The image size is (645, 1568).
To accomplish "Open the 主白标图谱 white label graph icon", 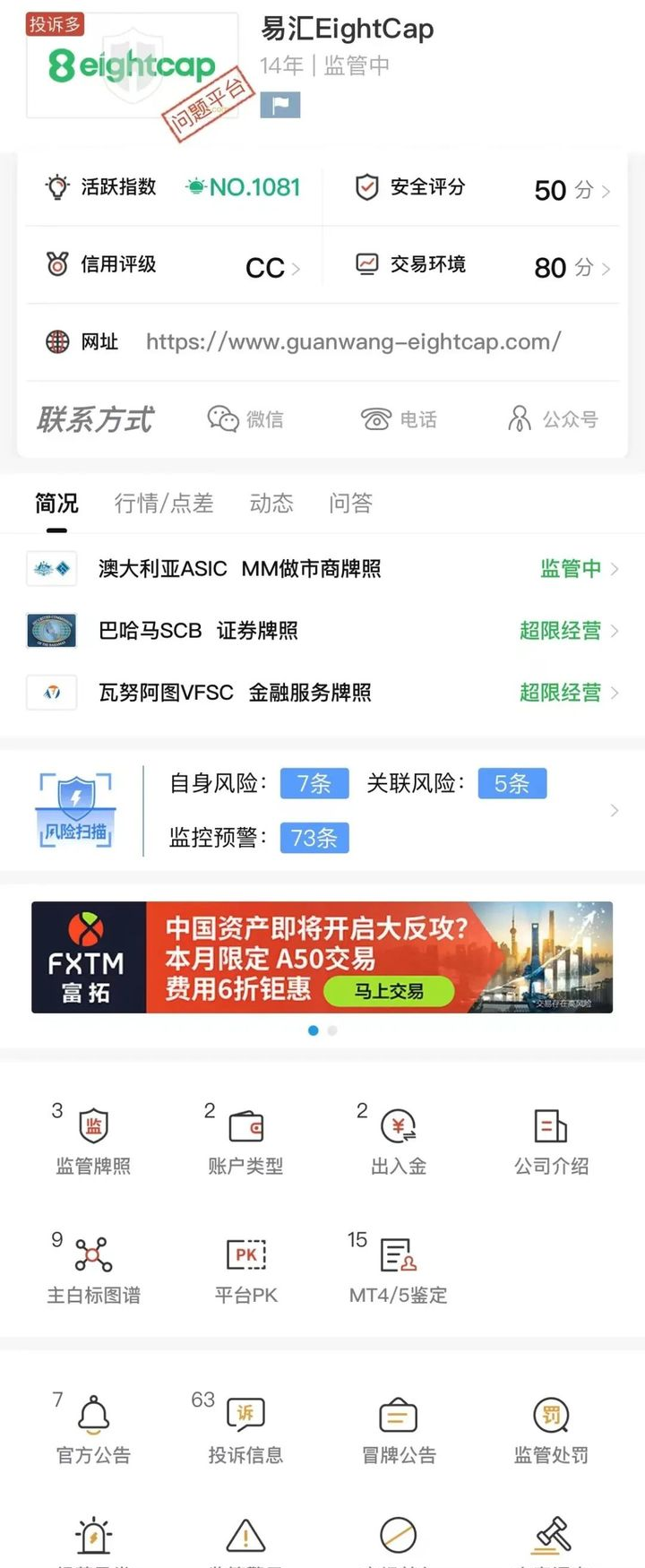I will [93, 1266].
